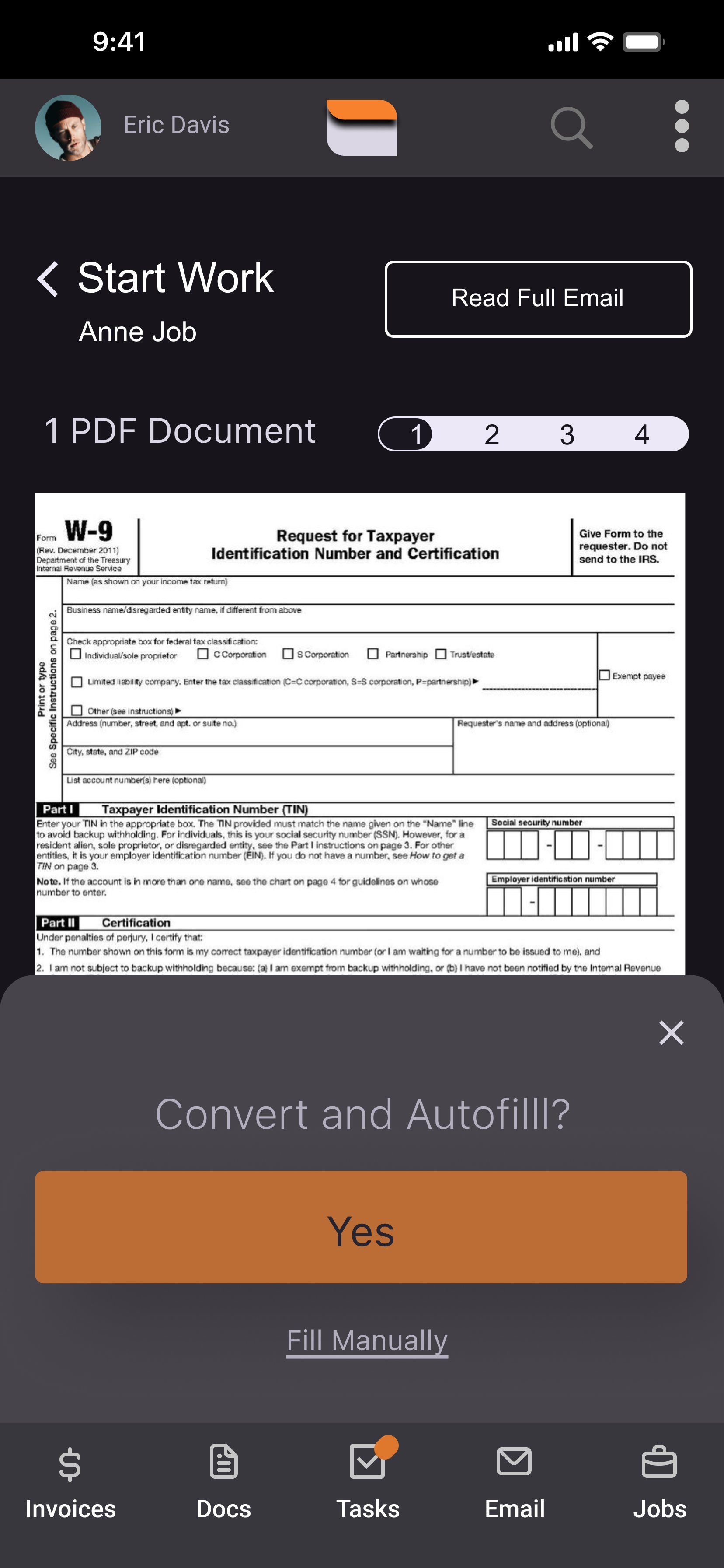Open Eric Davis profile avatar

pyautogui.click(x=68, y=127)
